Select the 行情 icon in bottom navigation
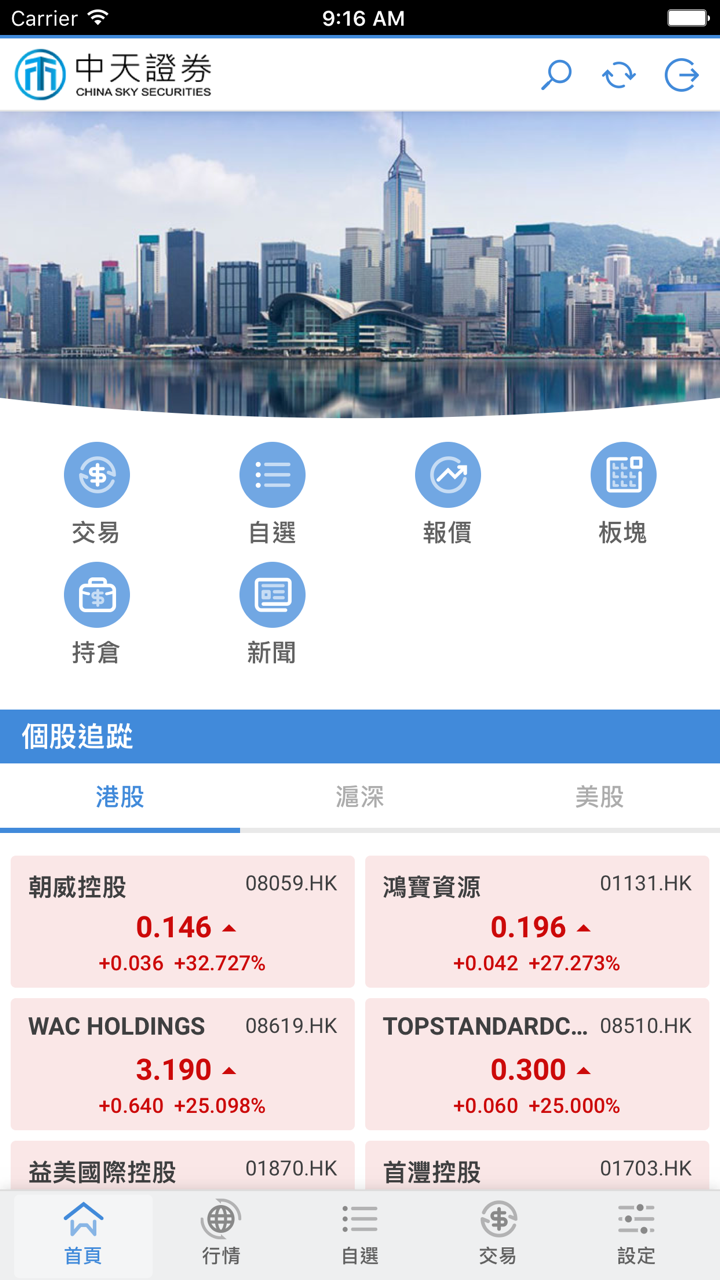The height and width of the screenshot is (1280, 720). (220, 1232)
